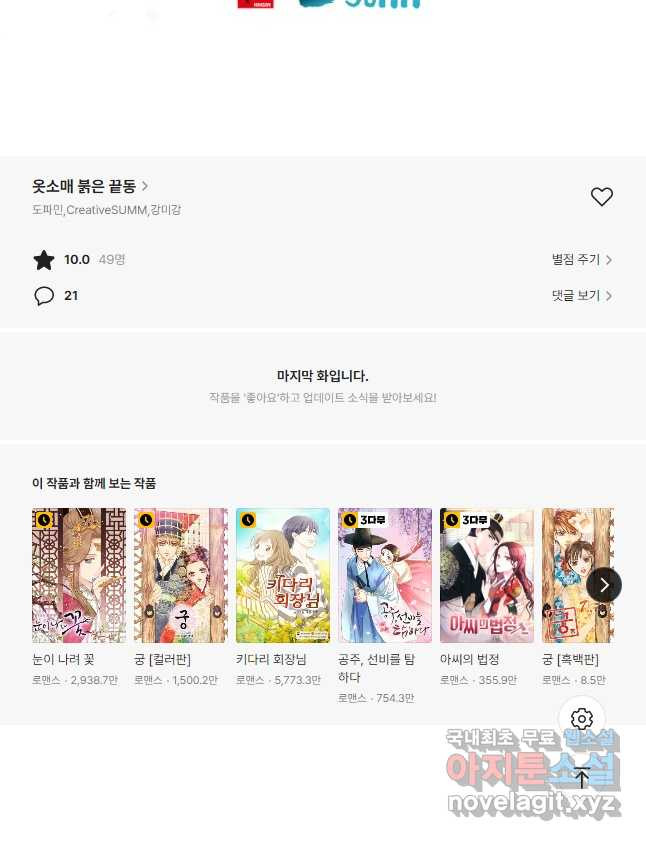Open the 눈이 나려 꽃 webtoon card

(79, 575)
